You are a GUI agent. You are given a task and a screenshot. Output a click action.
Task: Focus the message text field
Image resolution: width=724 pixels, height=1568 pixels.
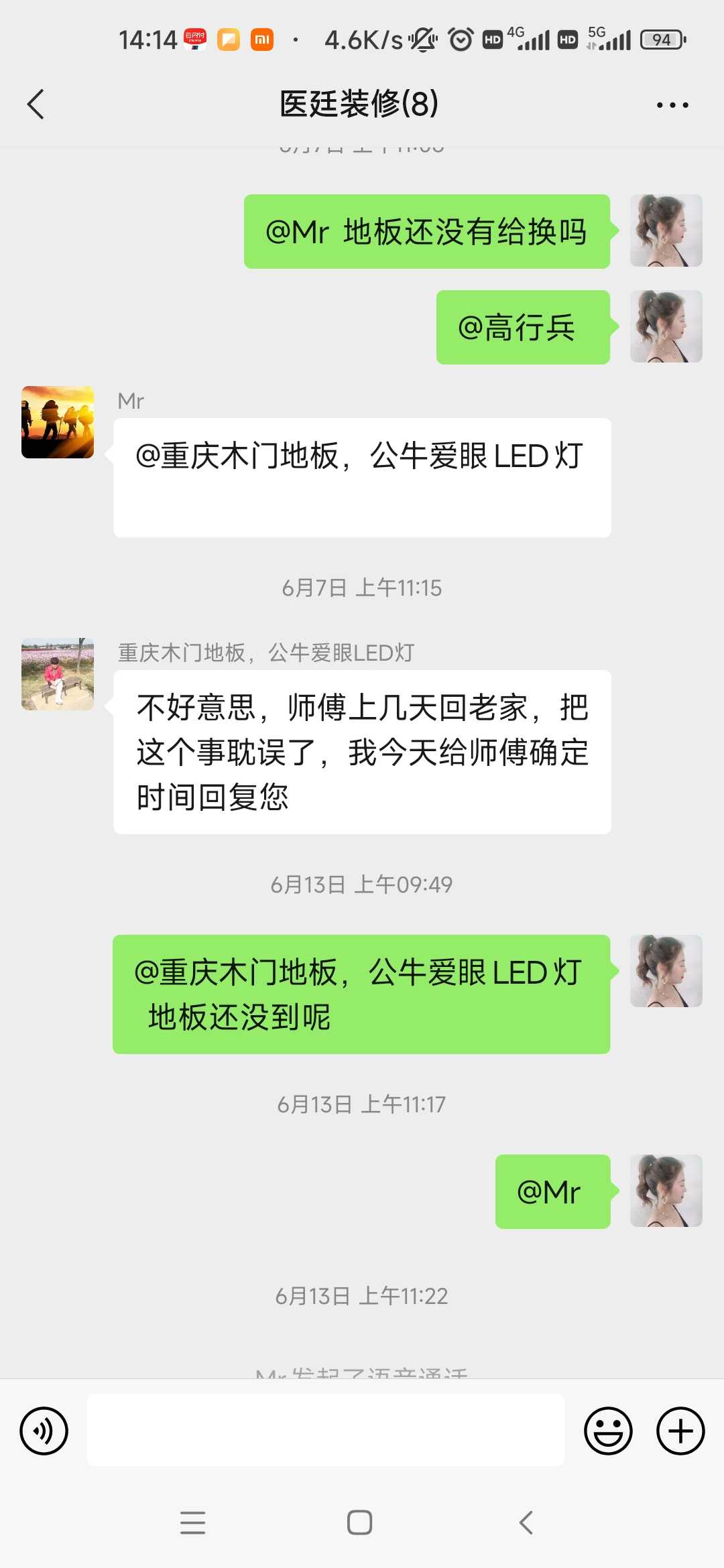point(325,1430)
